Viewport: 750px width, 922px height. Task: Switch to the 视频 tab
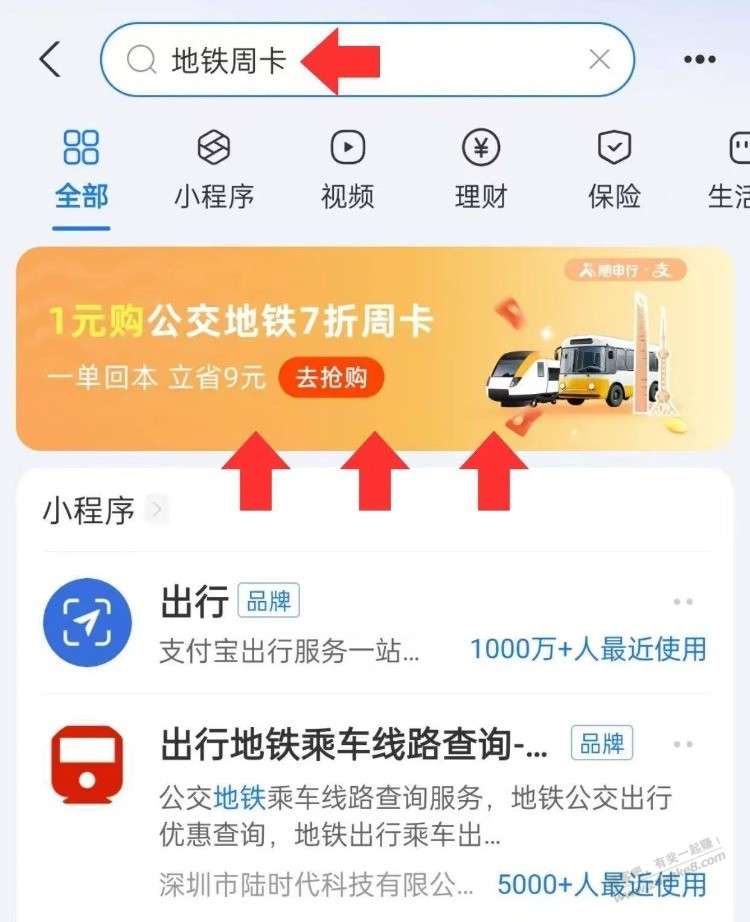coord(347,170)
